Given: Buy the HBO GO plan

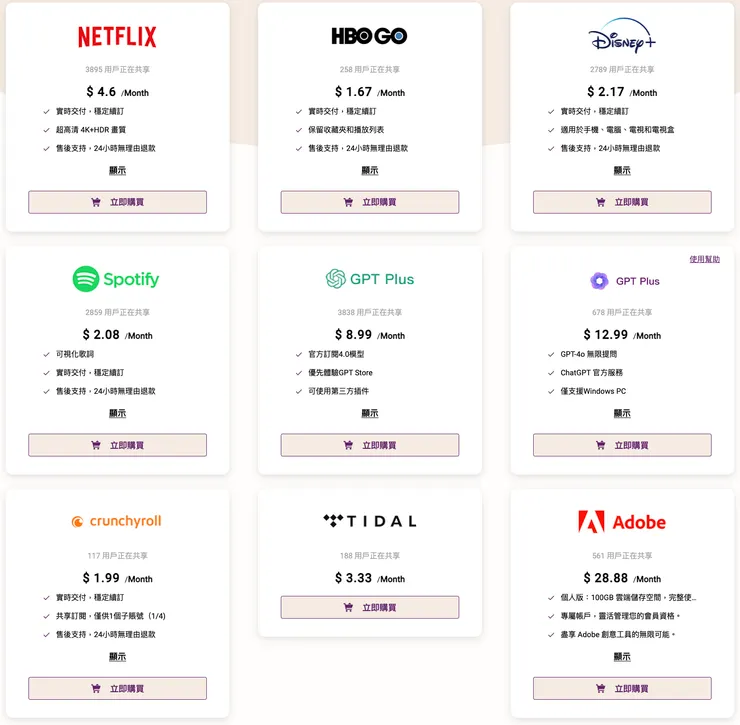Looking at the screenshot, I should pos(369,202).
